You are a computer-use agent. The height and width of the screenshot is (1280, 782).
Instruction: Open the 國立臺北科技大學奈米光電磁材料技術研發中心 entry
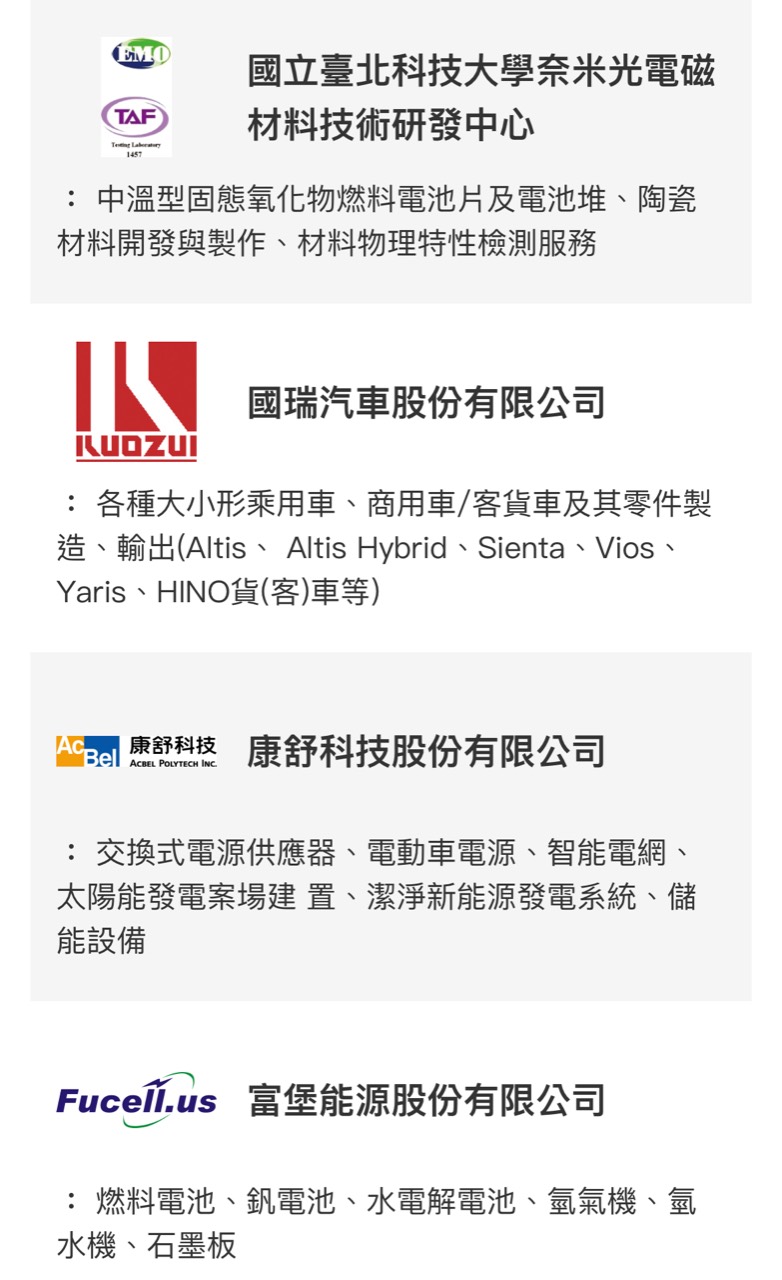(x=481, y=98)
